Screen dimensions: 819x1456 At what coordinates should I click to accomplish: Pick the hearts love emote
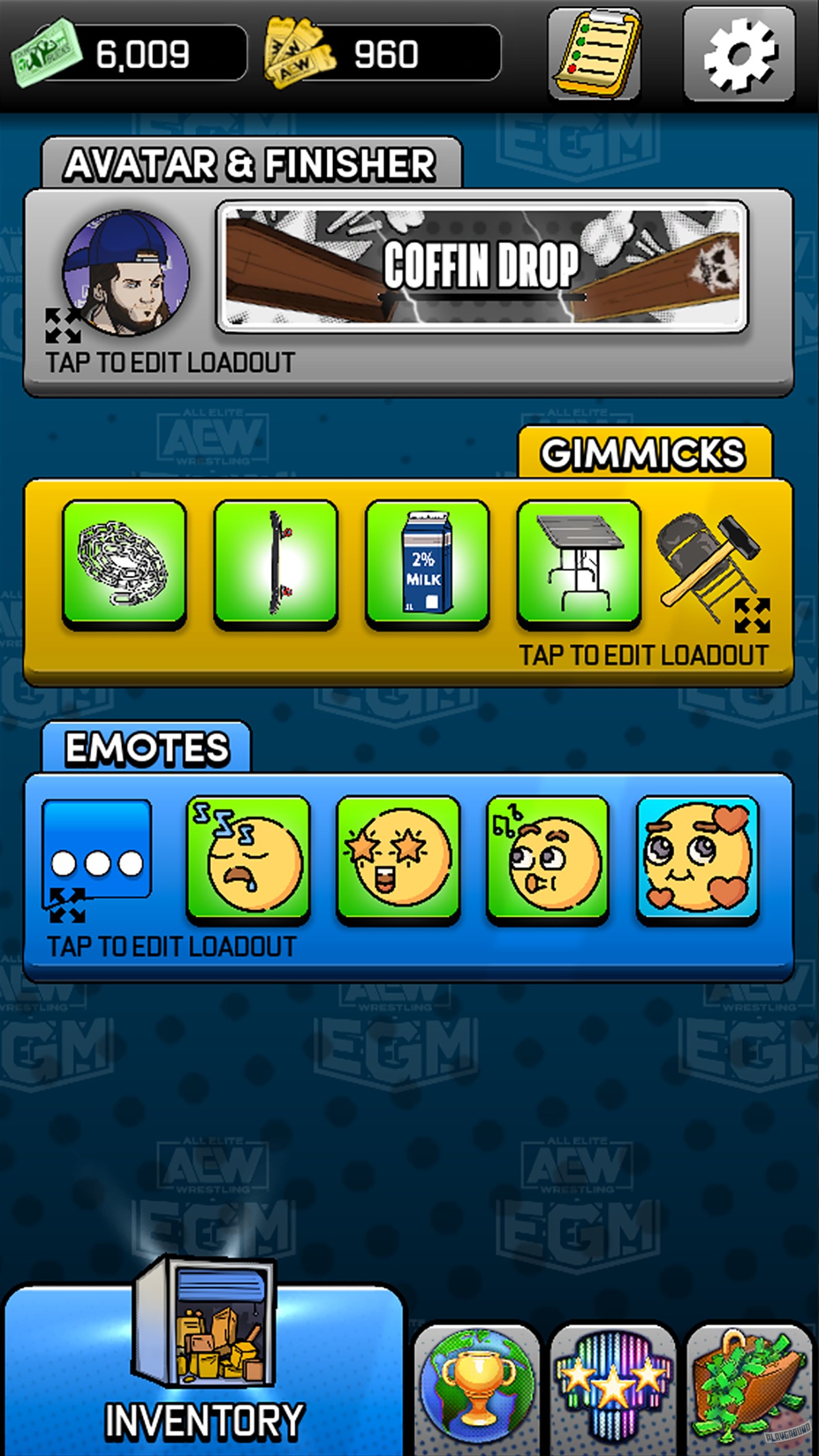698,856
